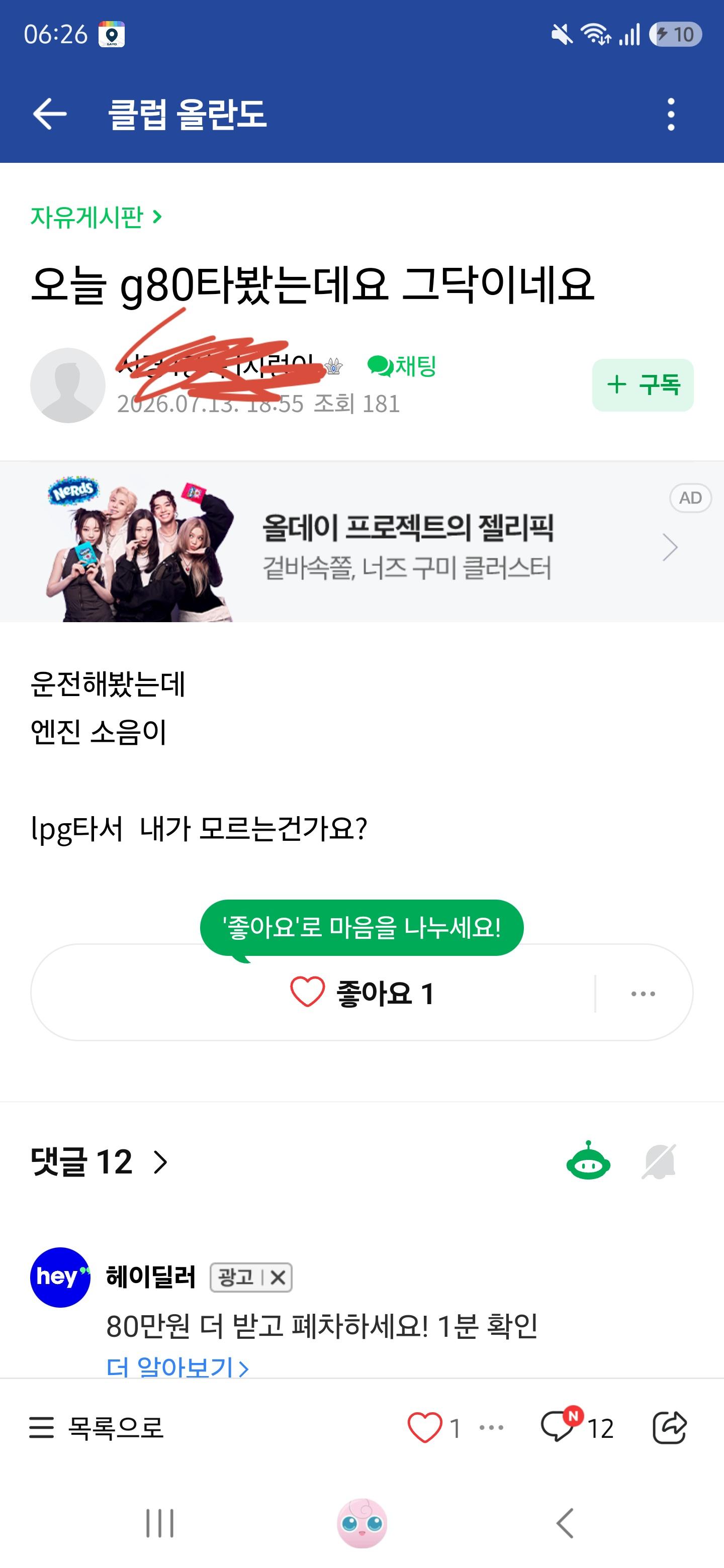Like the post with 좋아요 1
The image size is (724, 1568).
click(x=361, y=994)
